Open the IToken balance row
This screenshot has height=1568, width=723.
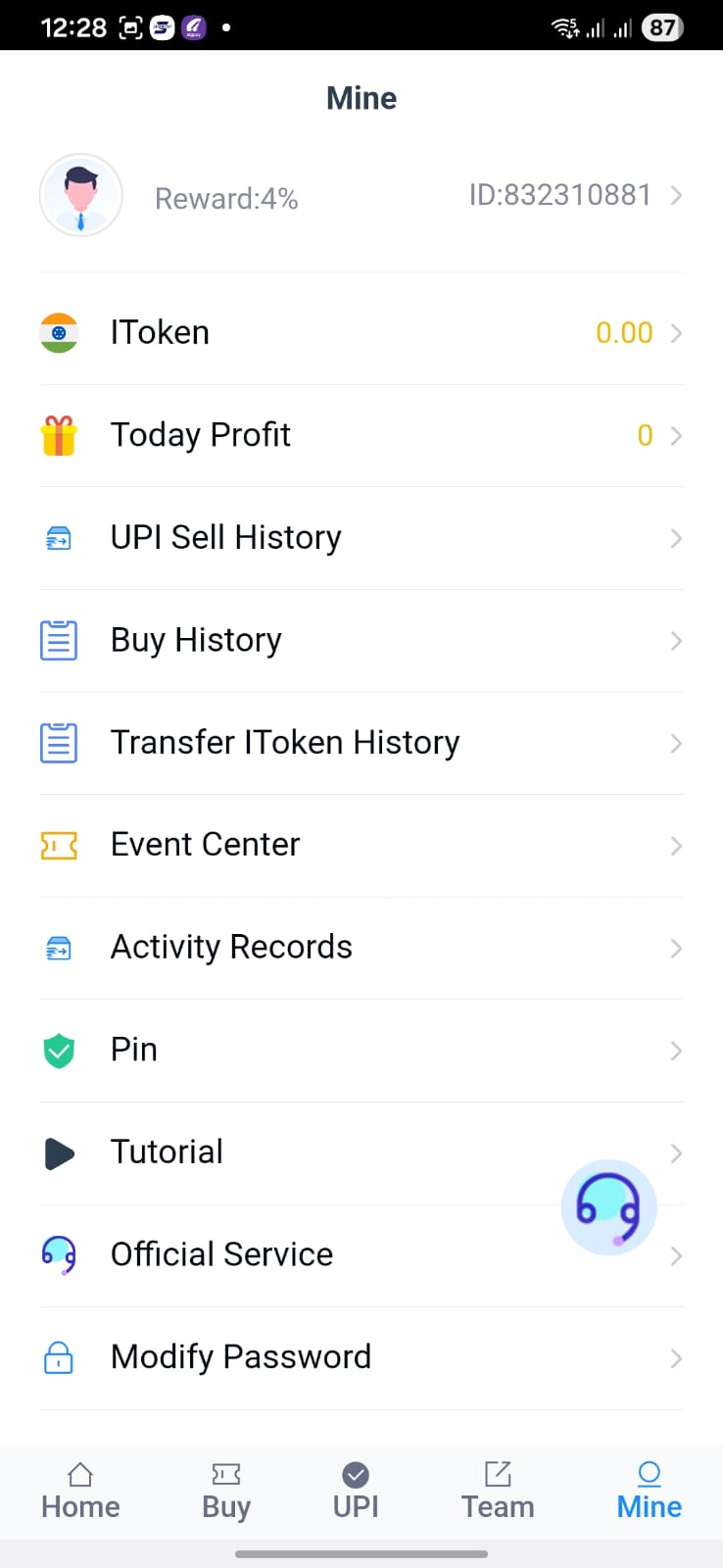pyautogui.click(x=361, y=333)
